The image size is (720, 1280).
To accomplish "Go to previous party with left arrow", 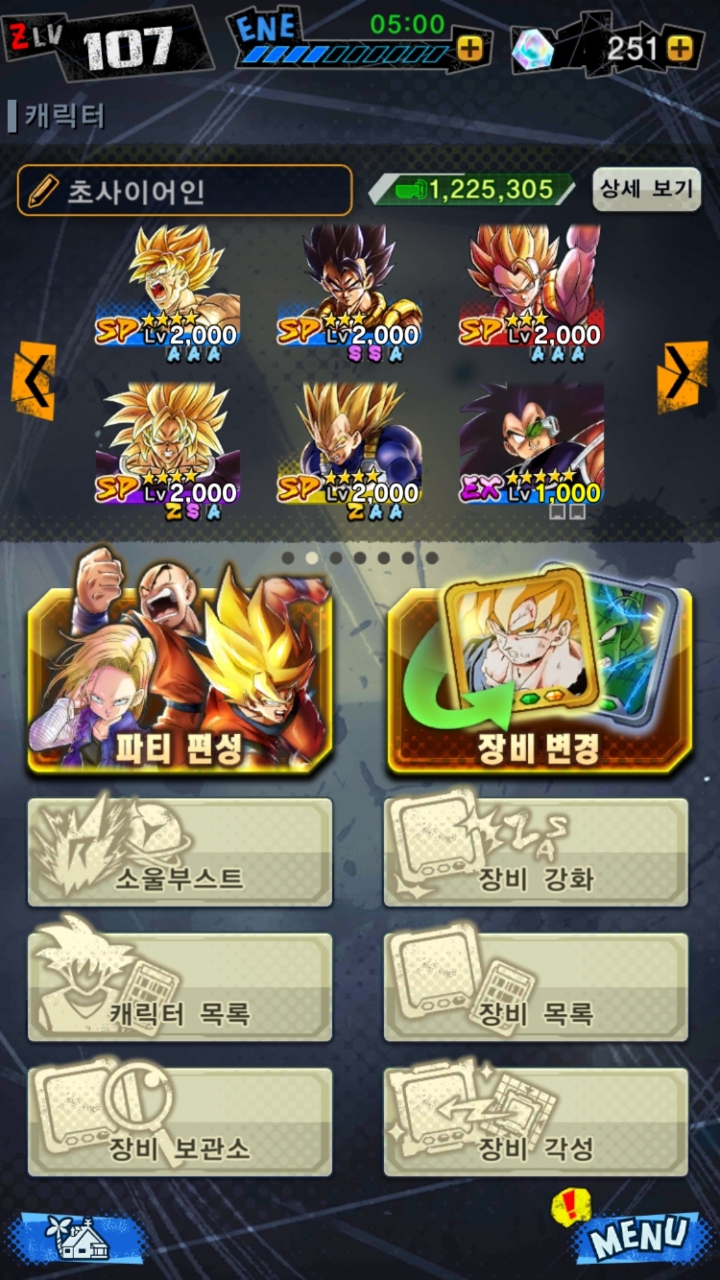I will [x=33, y=380].
